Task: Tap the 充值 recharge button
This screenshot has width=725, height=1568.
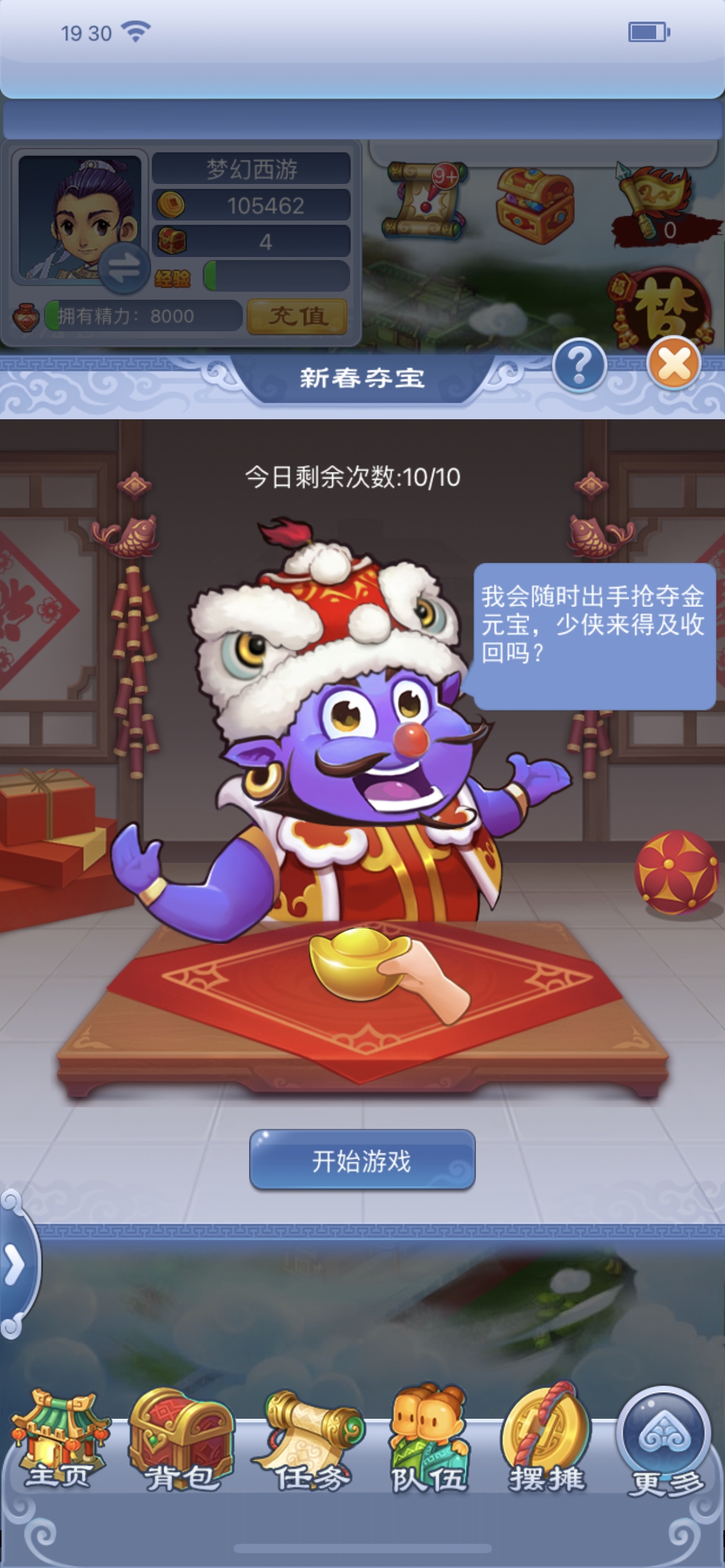Action: click(x=297, y=316)
